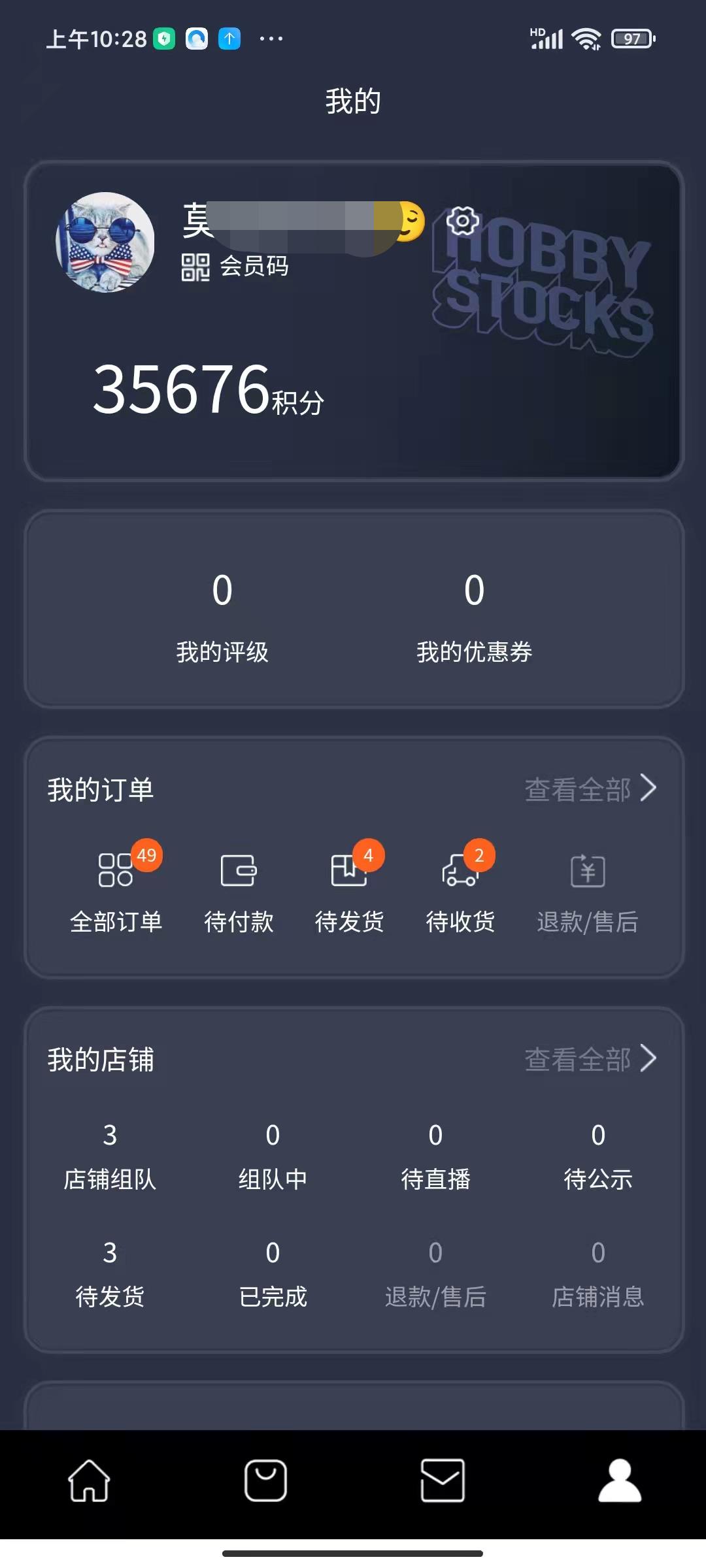The height and width of the screenshot is (1568, 706).
Task: Open 待发货 orders in 我的订单
Action: tap(350, 889)
